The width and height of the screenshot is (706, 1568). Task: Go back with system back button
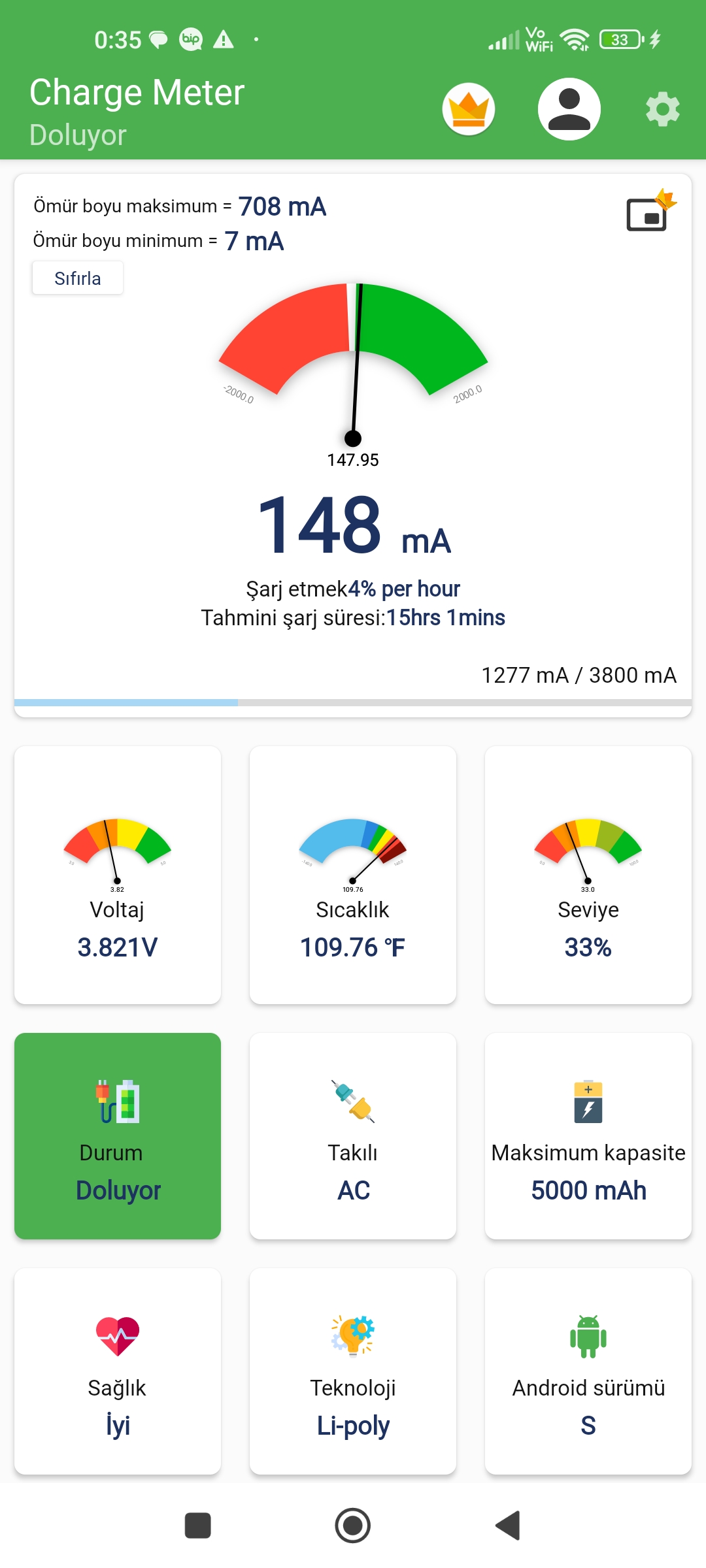click(508, 1526)
